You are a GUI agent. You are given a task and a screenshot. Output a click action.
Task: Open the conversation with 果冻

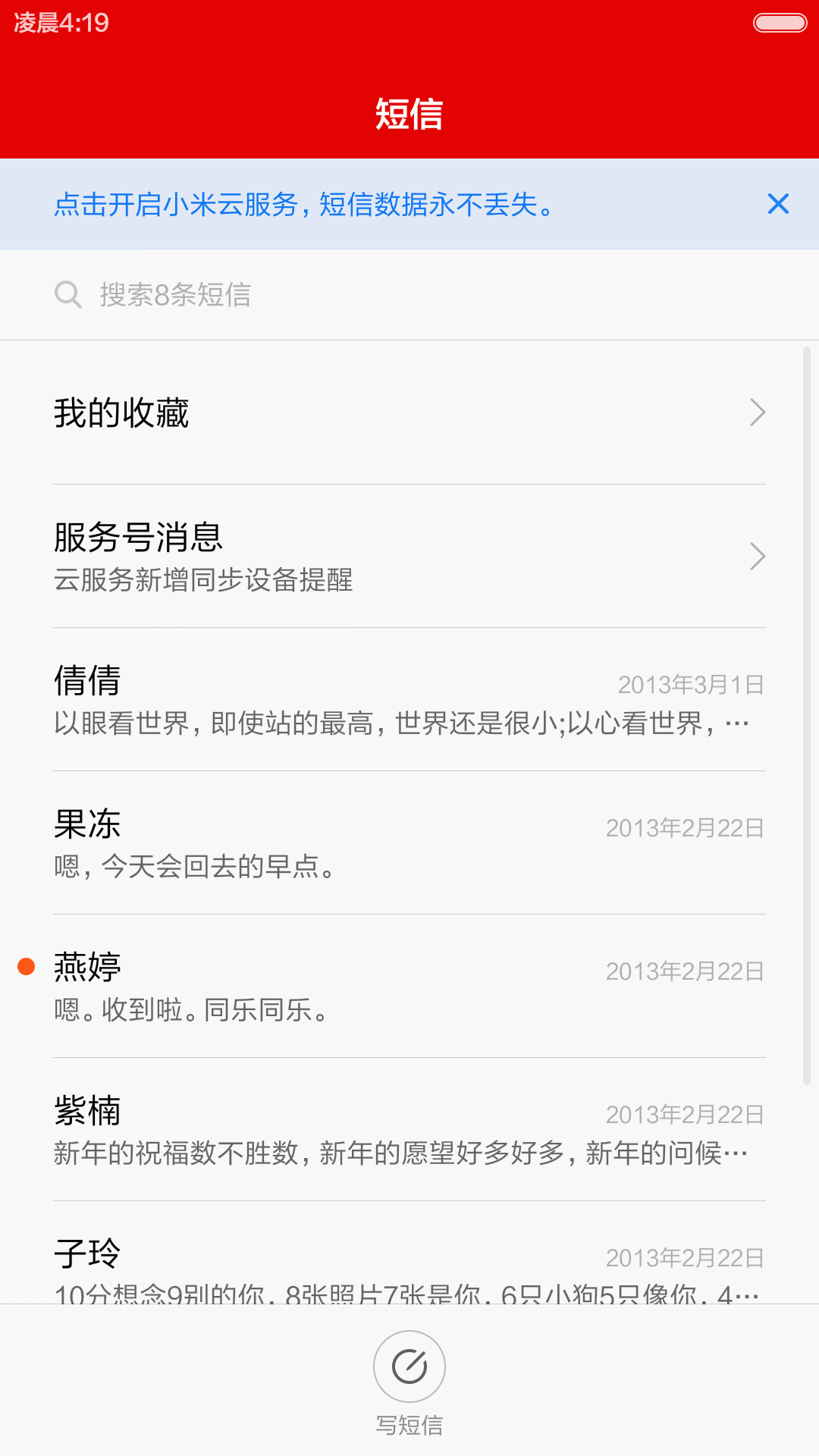click(x=409, y=843)
